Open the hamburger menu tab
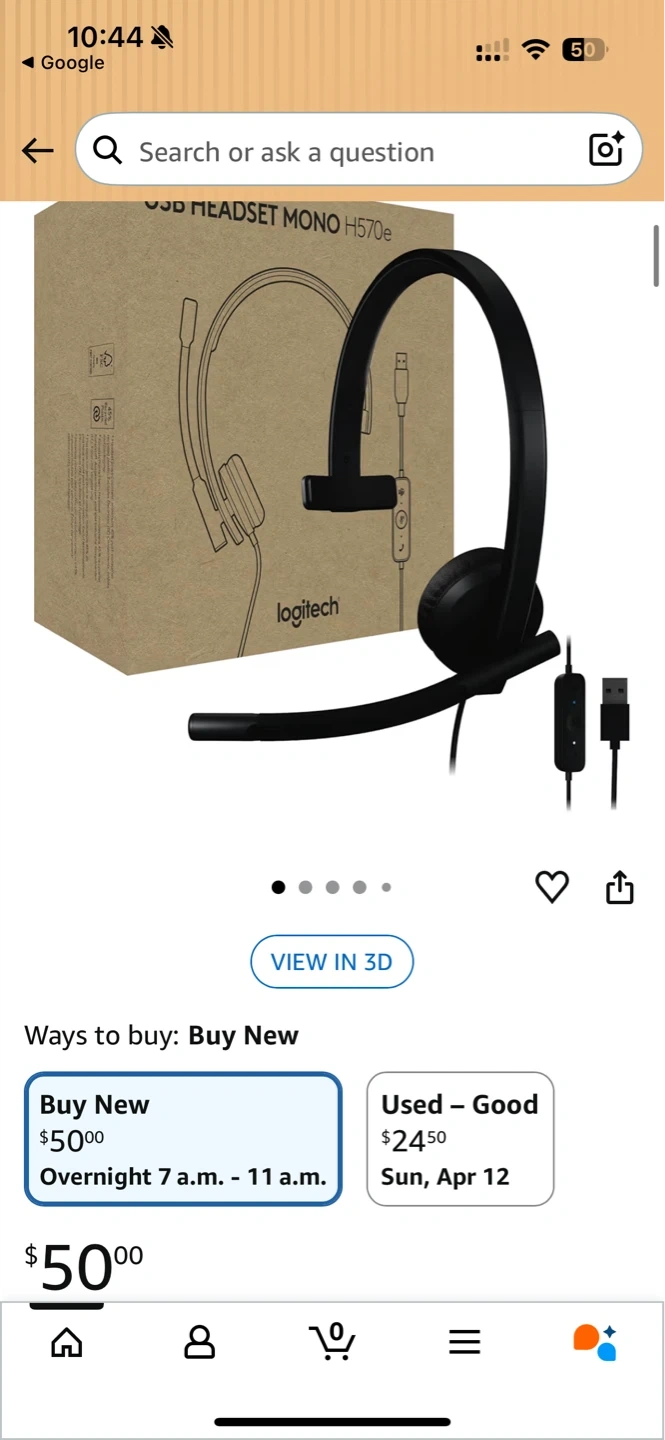Image resolution: width=665 pixels, height=1440 pixels. (x=465, y=1341)
